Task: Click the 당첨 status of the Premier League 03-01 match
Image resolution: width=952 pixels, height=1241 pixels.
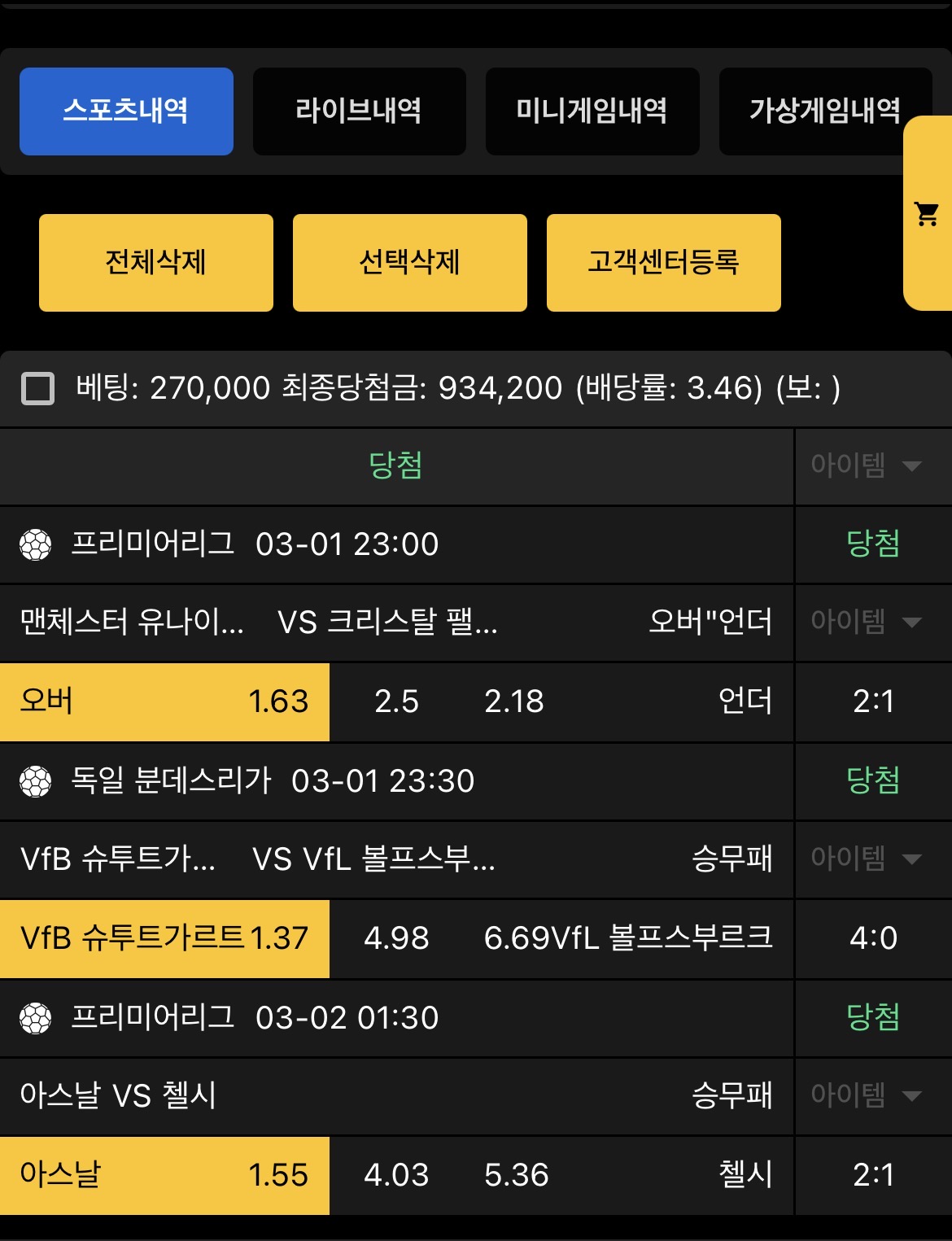Action: [x=873, y=545]
